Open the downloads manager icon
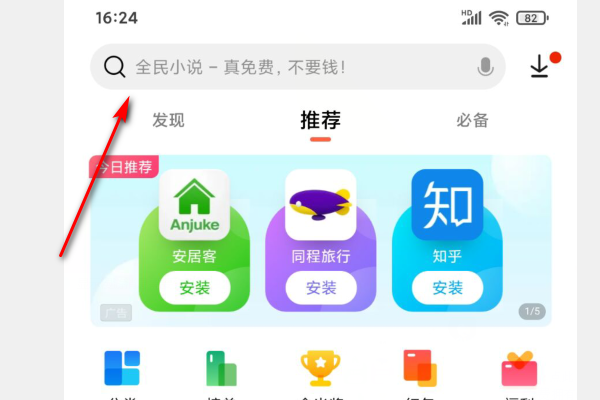 540,67
